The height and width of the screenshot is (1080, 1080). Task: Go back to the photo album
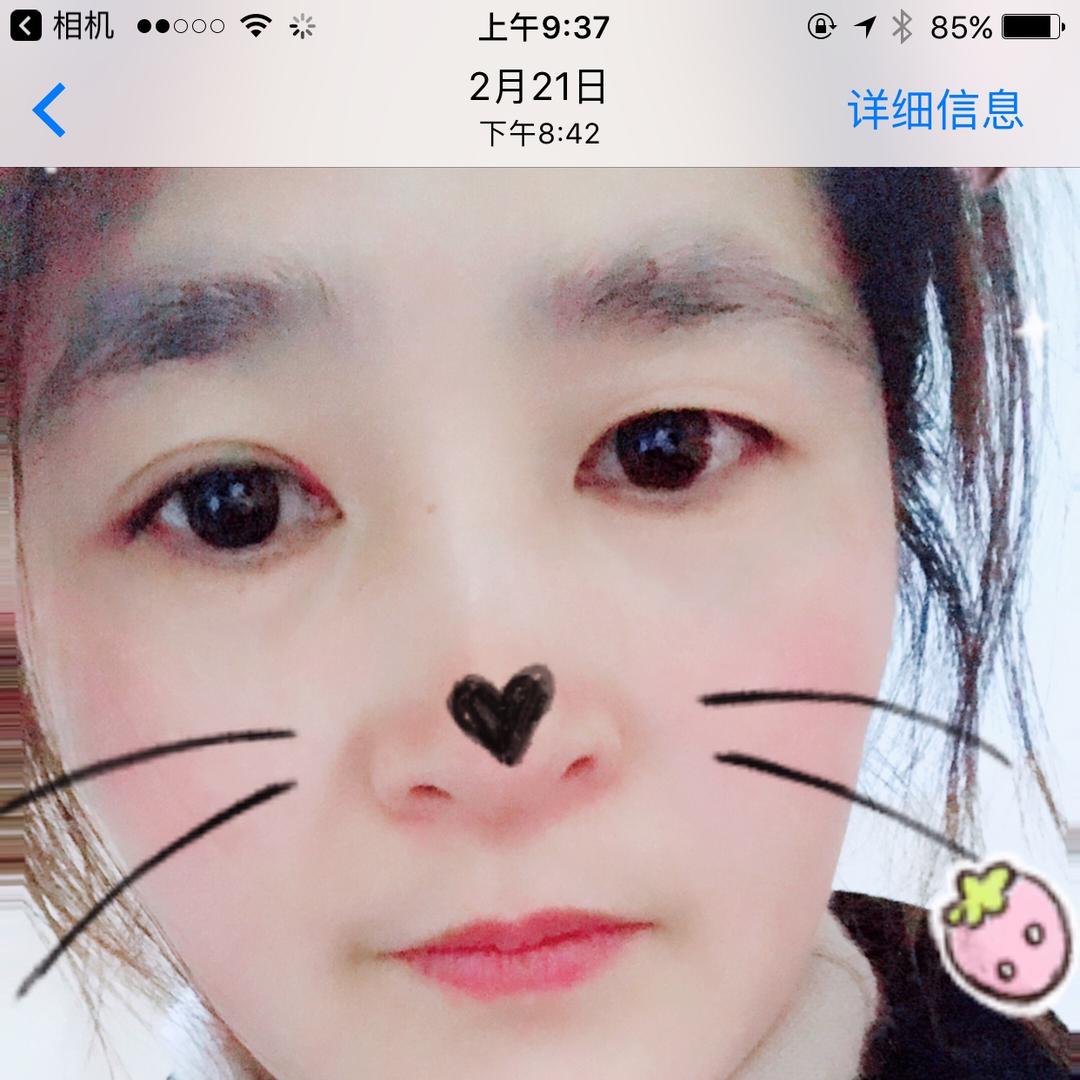pyautogui.click(x=49, y=110)
